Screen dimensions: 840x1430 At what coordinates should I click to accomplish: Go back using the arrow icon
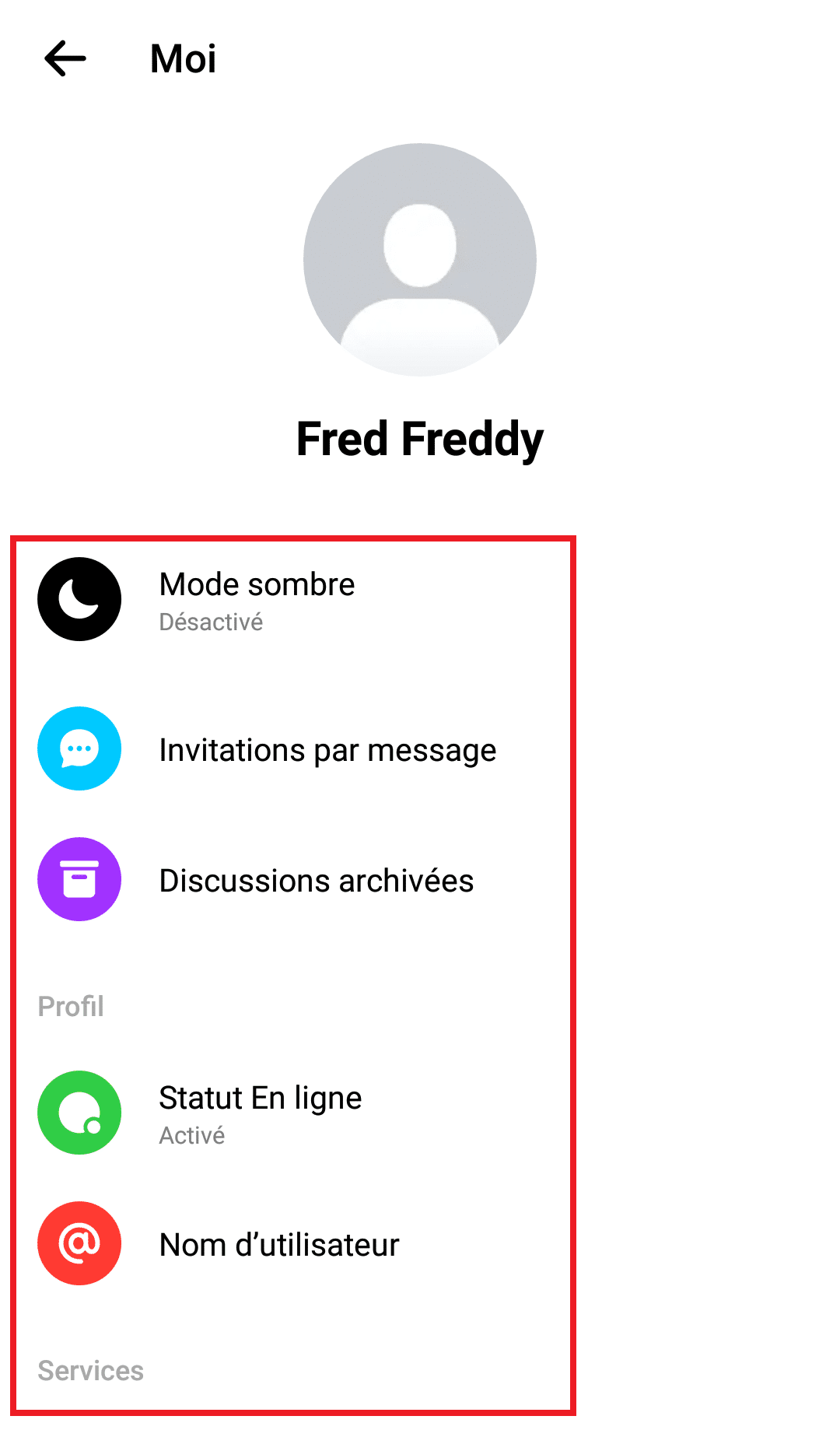[x=65, y=59]
